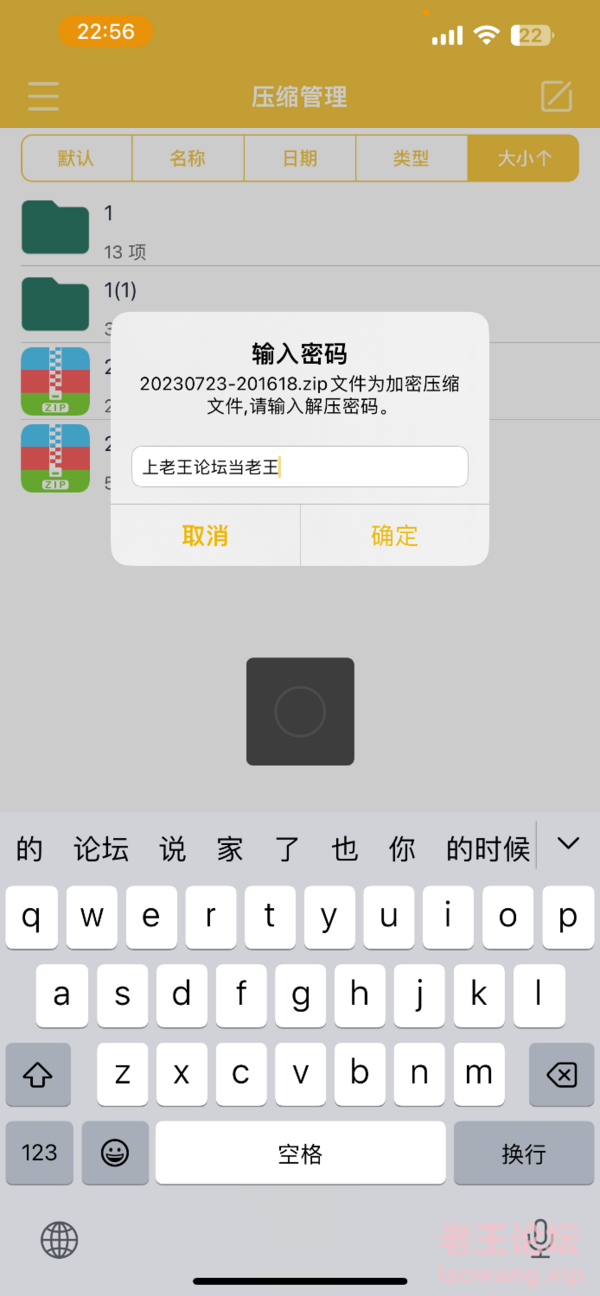Tap 确定 to confirm the password
600x1296 pixels.
(x=394, y=535)
